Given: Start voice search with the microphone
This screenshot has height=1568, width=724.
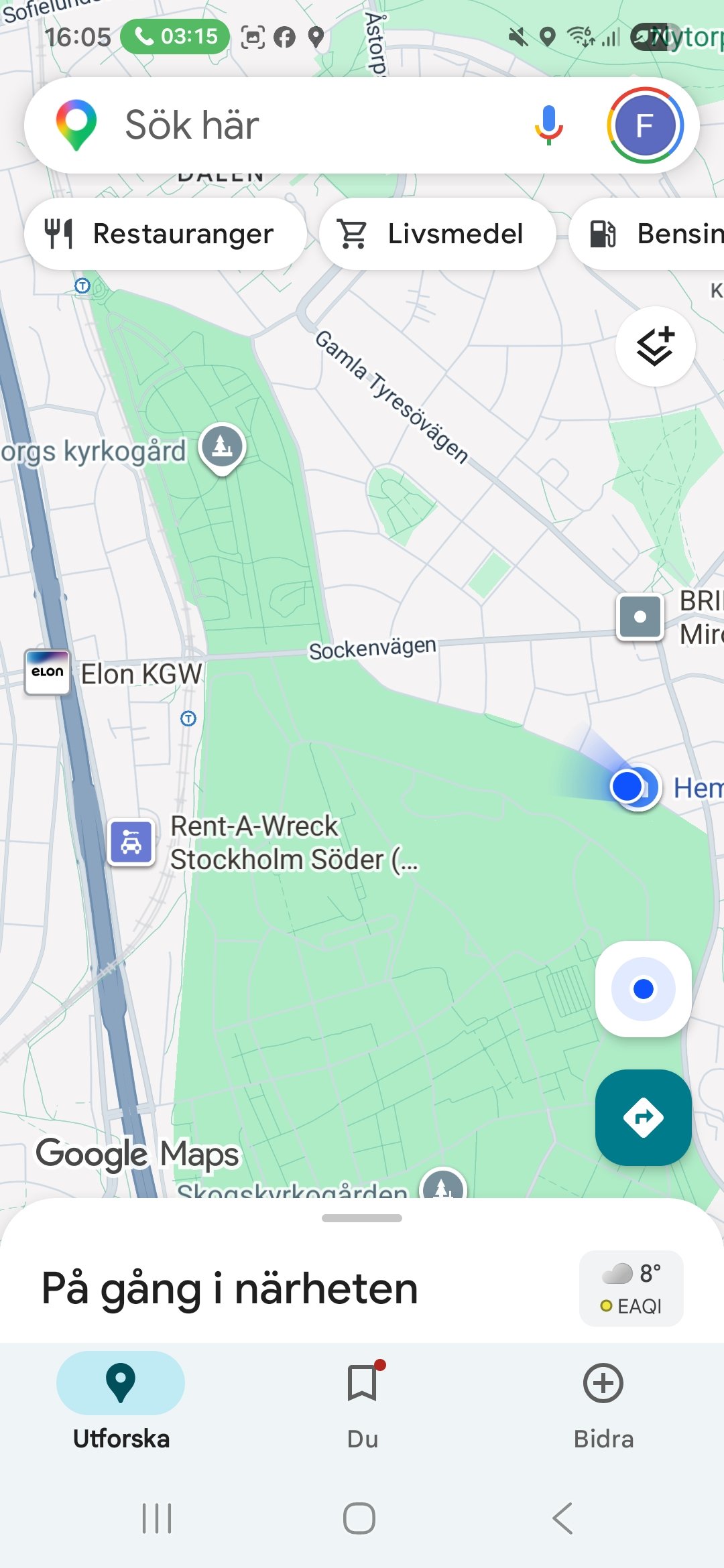Looking at the screenshot, I should click(548, 125).
